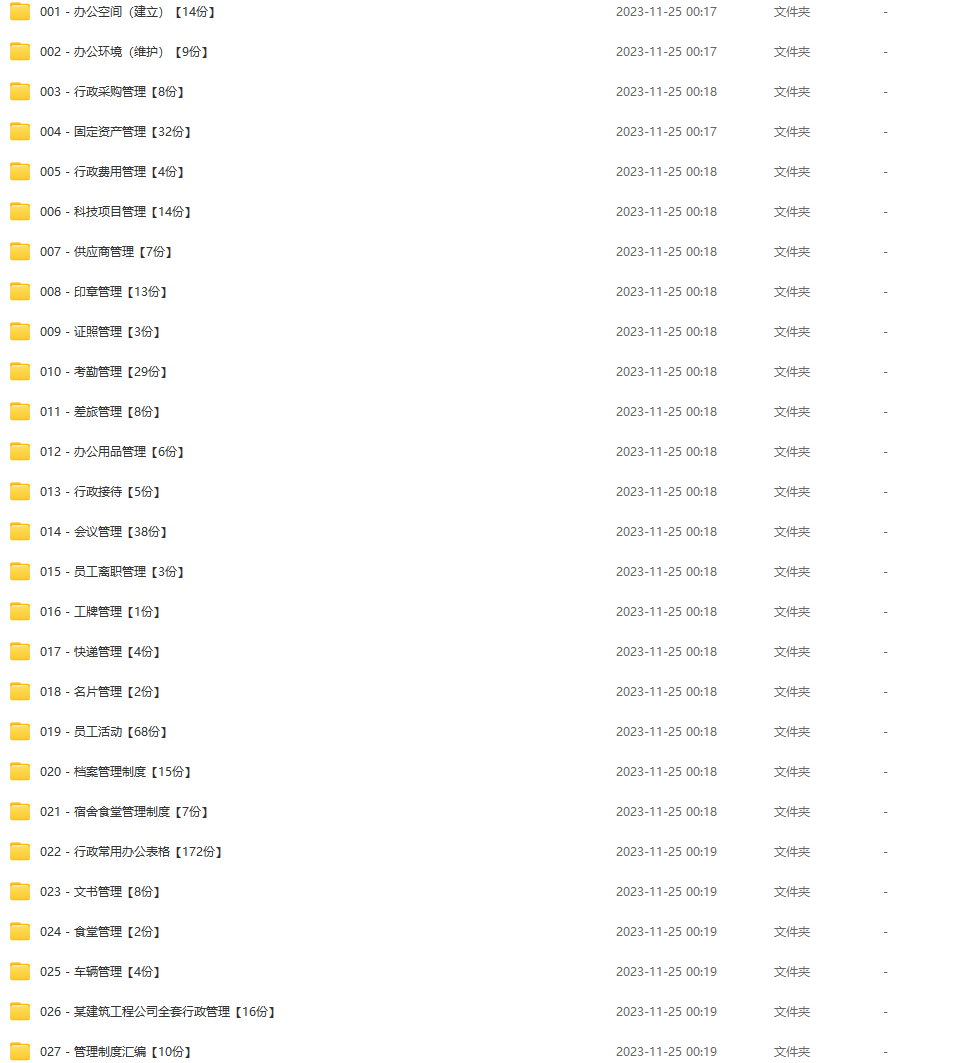Open the 012 - 办公用品管理 folder
Screen dimensions: 960x1063
[x=111, y=452]
